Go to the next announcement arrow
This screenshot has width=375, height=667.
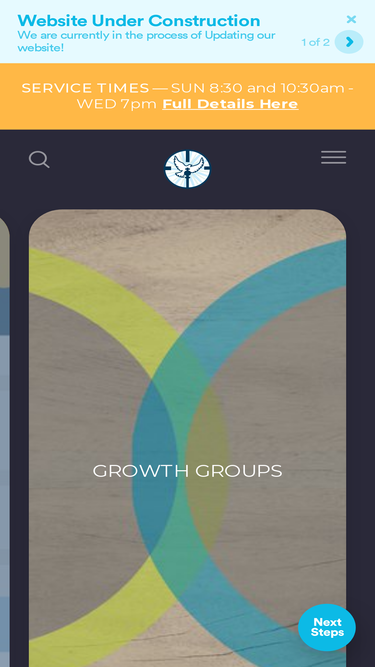click(349, 42)
